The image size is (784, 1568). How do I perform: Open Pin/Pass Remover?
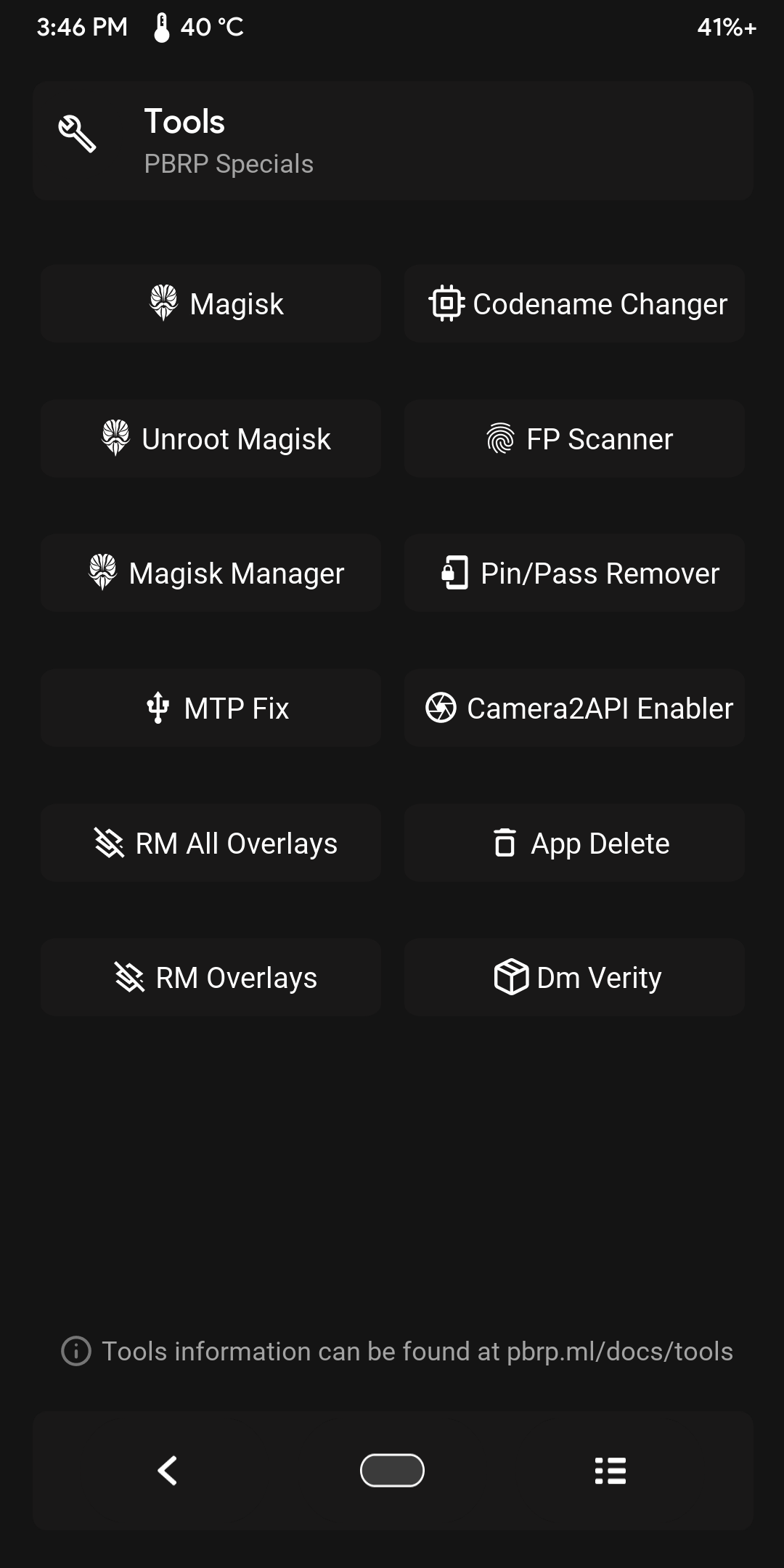pyautogui.click(x=575, y=573)
